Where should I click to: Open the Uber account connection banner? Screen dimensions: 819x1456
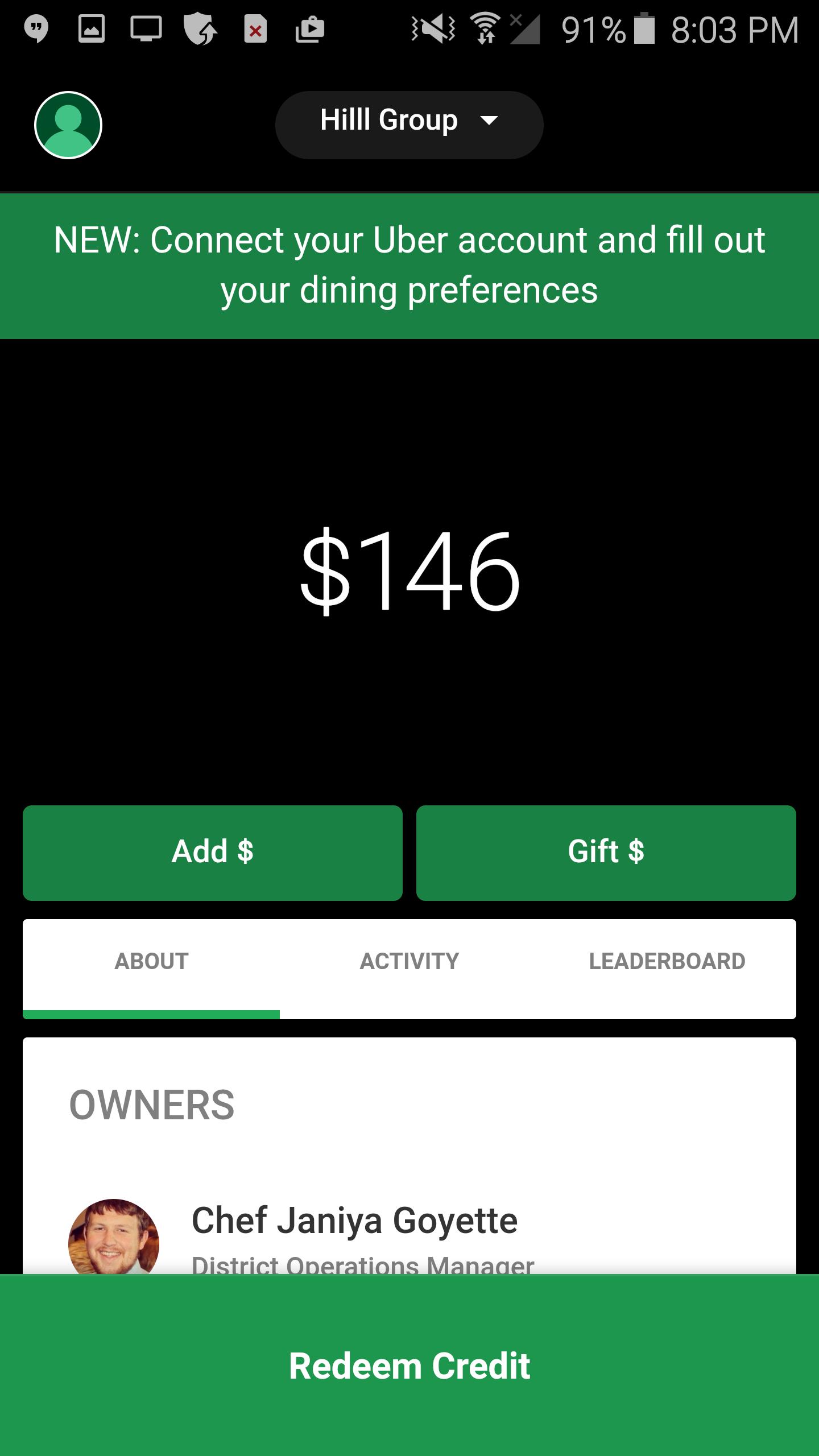[x=409, y=266]
